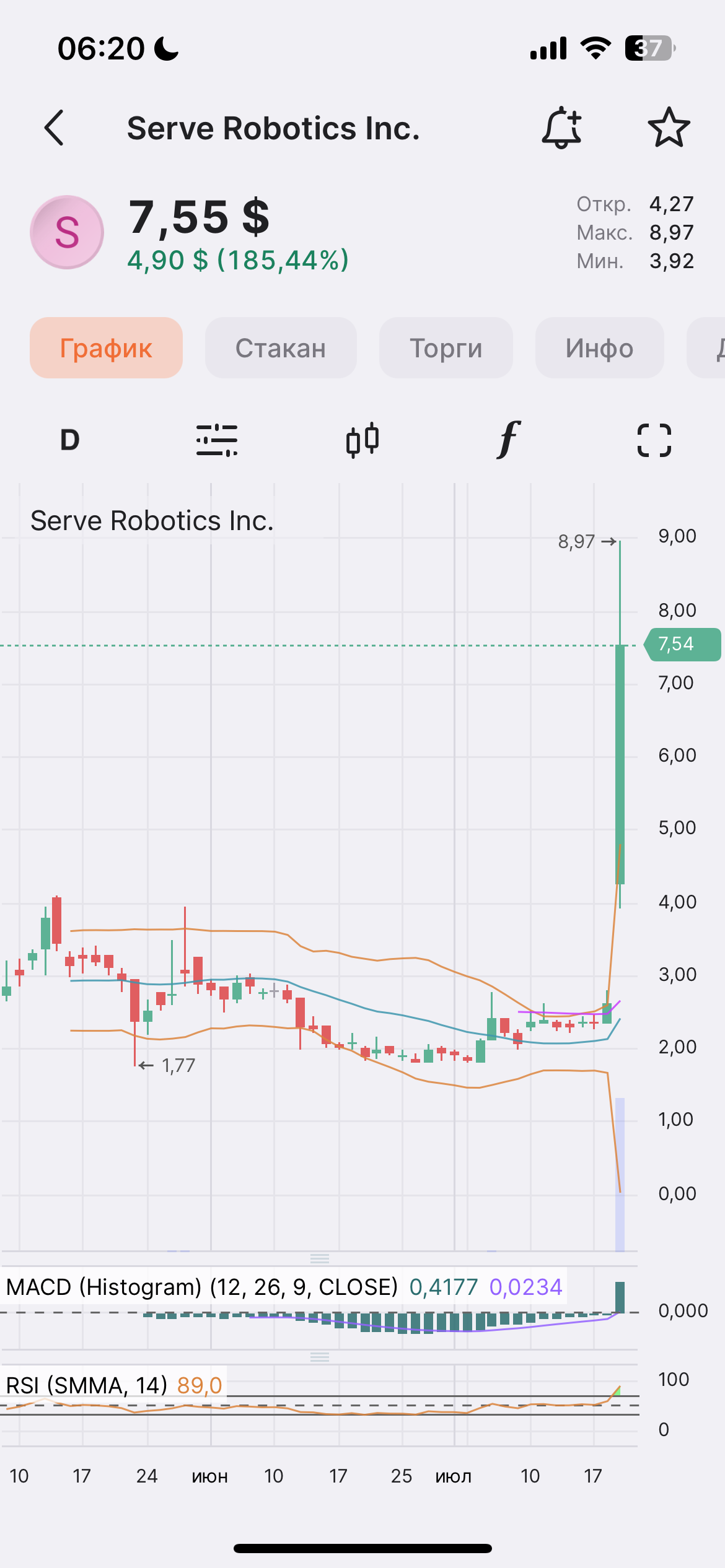Change the chart timeframe D
This screenshot has width=725, height=1568.
coord(70,440)
